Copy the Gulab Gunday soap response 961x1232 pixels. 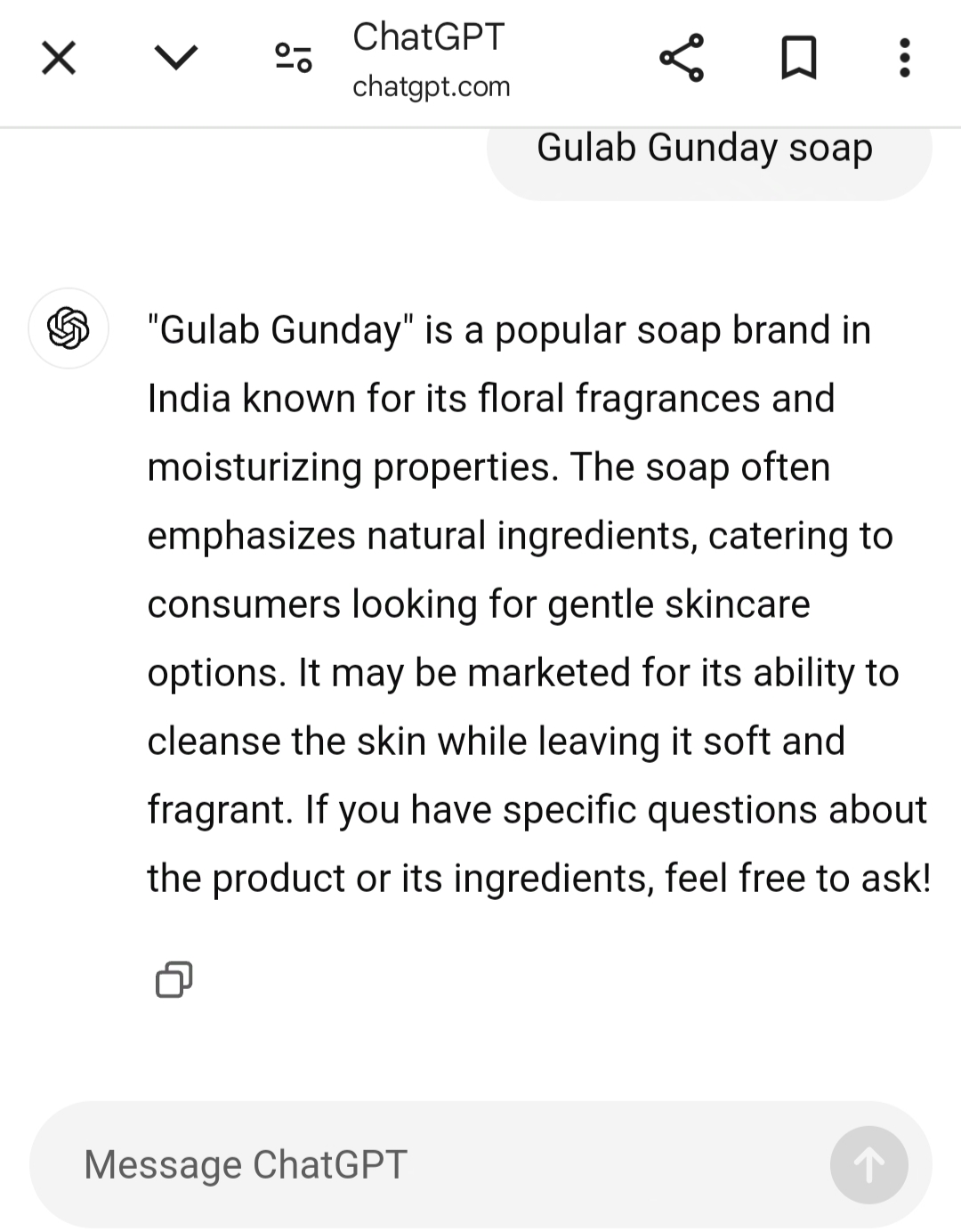tap(174, 979)
